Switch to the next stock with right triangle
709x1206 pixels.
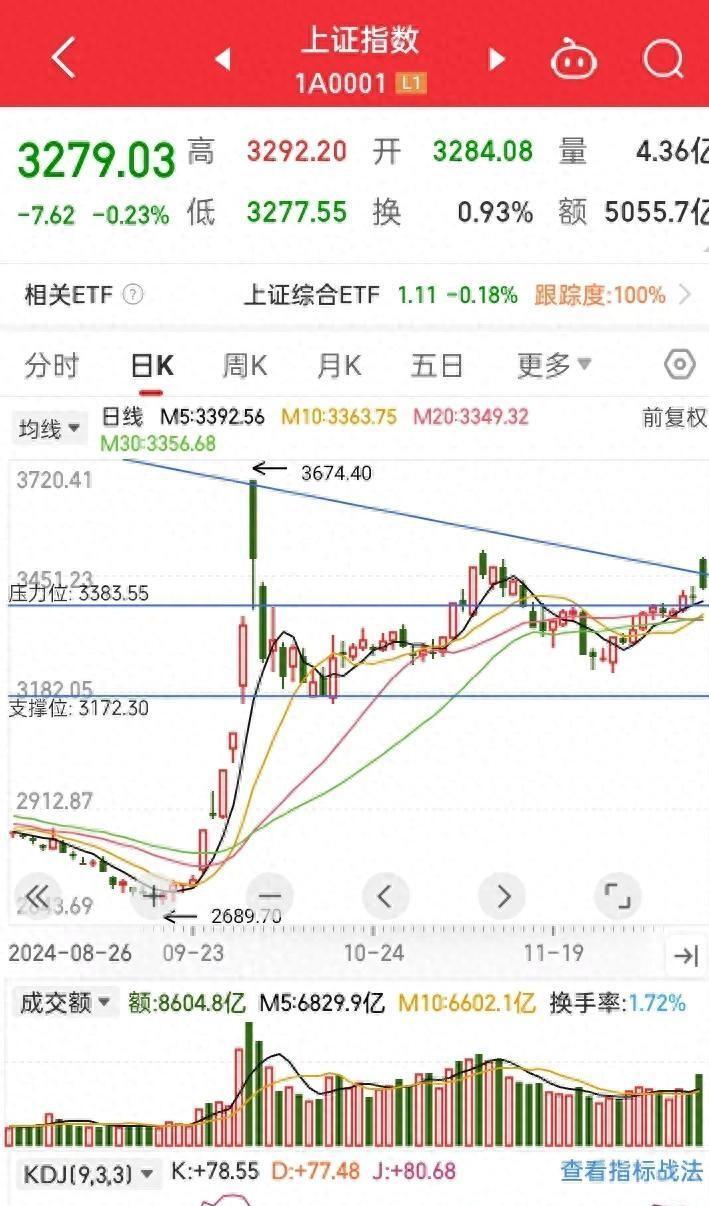coord(496,59)
